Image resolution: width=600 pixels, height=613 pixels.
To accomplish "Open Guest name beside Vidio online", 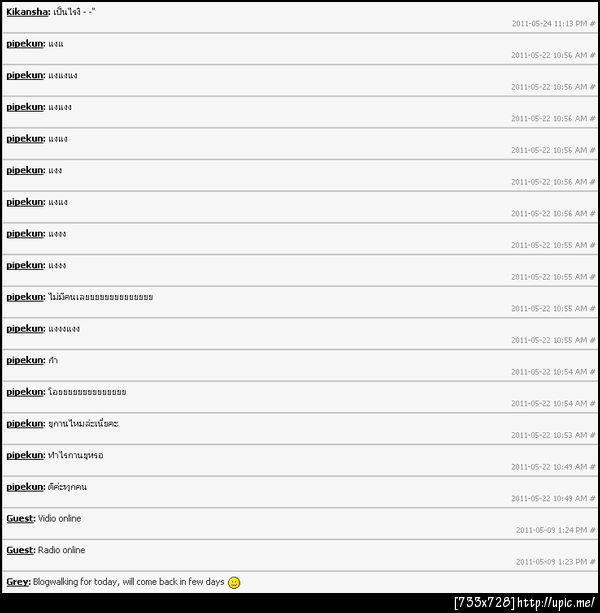I will (20, 519).
